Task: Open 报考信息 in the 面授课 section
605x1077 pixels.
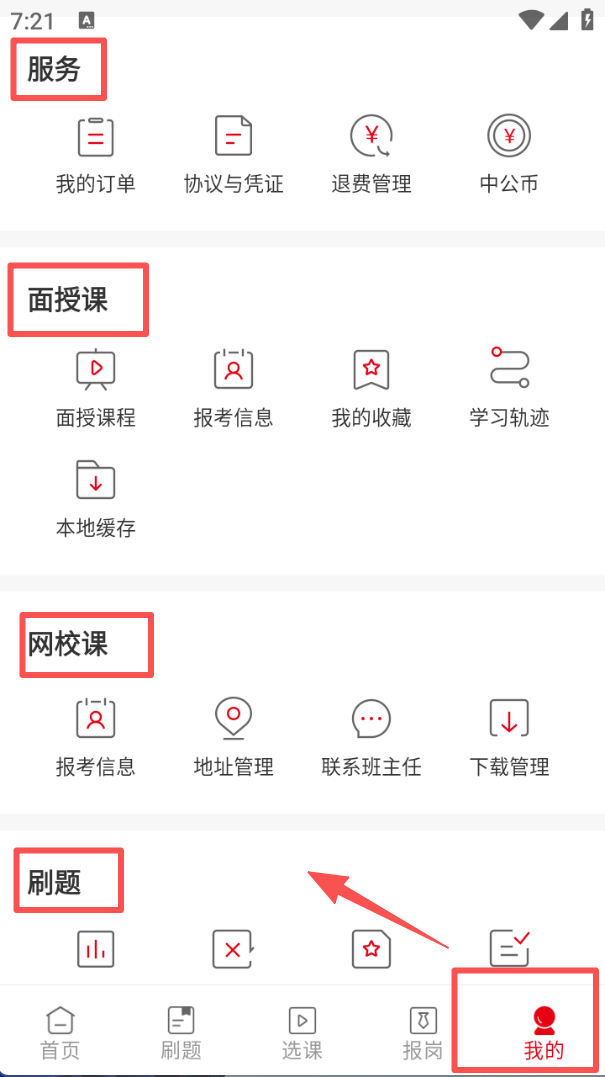Action: click(x=233, y=387)
